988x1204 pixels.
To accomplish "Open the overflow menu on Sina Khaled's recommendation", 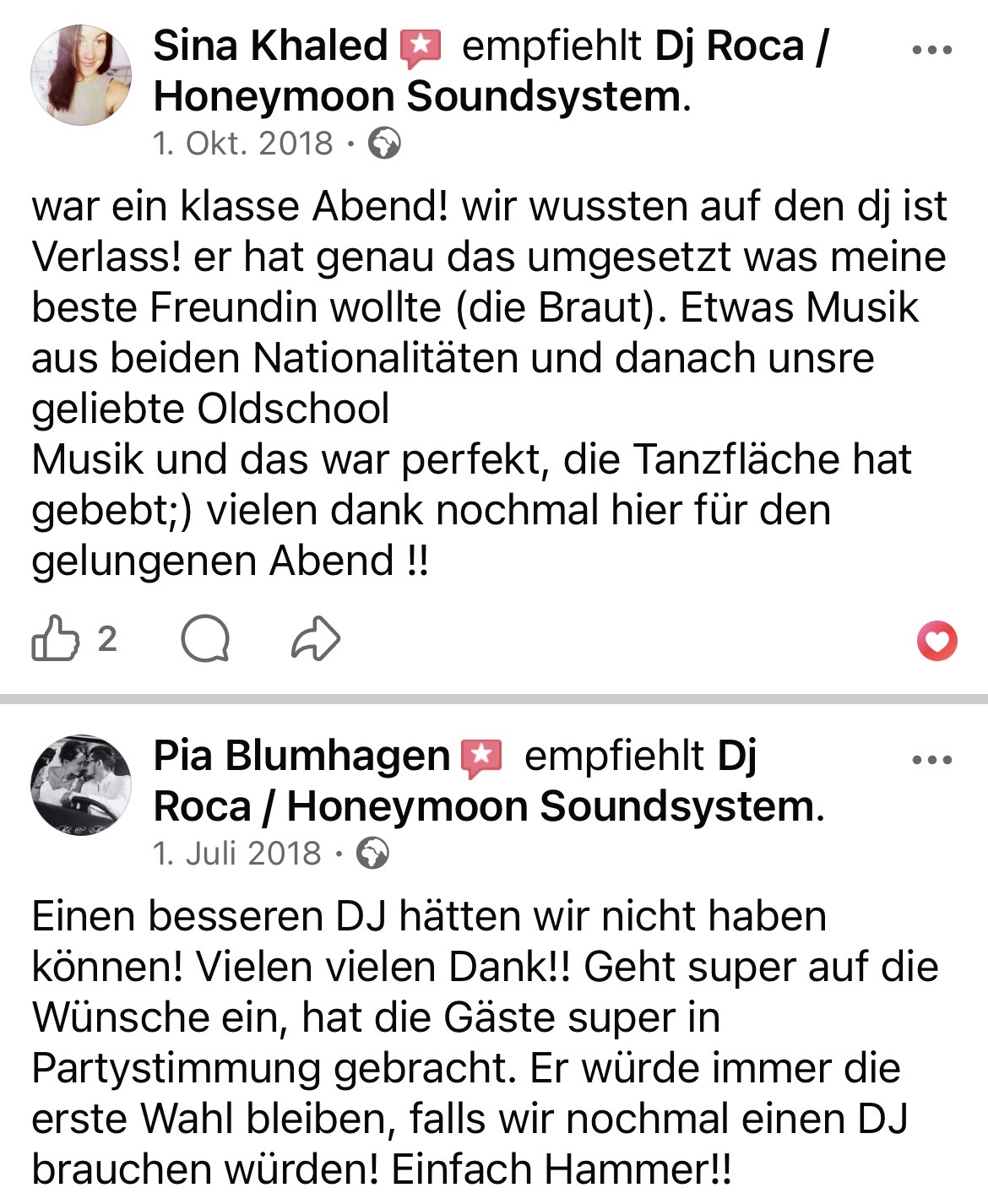I will [932, 51].
